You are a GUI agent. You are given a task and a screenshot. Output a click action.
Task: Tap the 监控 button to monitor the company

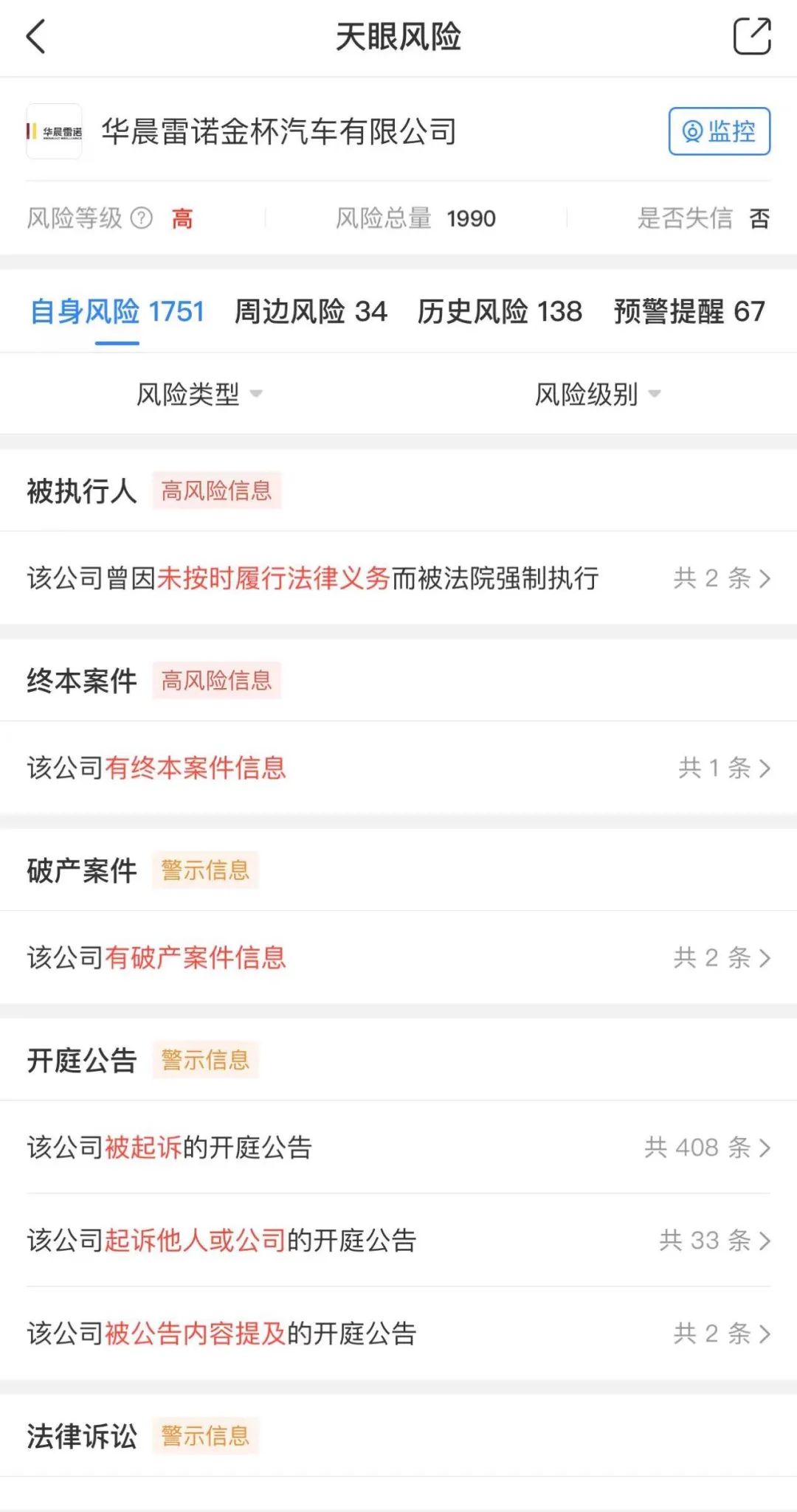(x=719, y=131)
